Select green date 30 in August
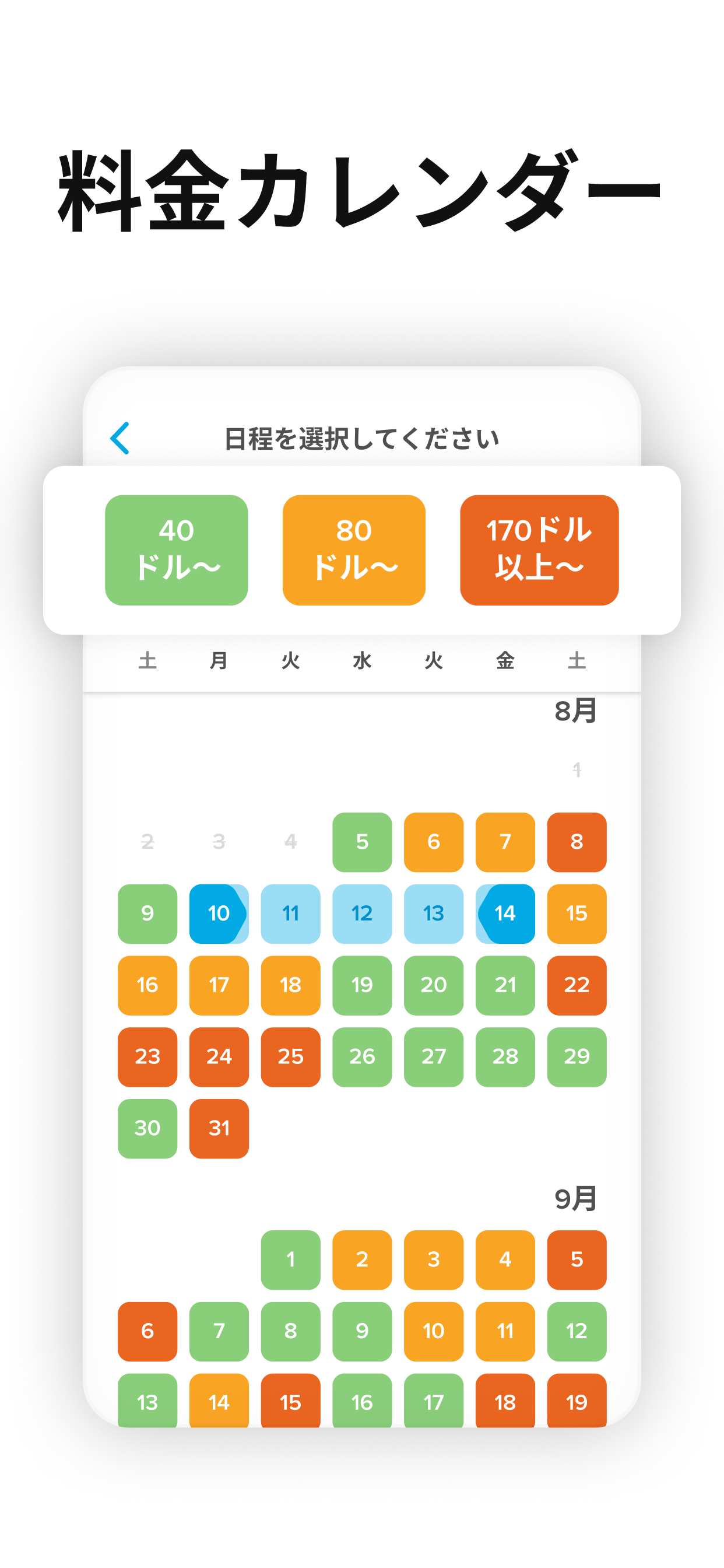This screenshot has width=724, height=1568. (x=147, y=1129)
